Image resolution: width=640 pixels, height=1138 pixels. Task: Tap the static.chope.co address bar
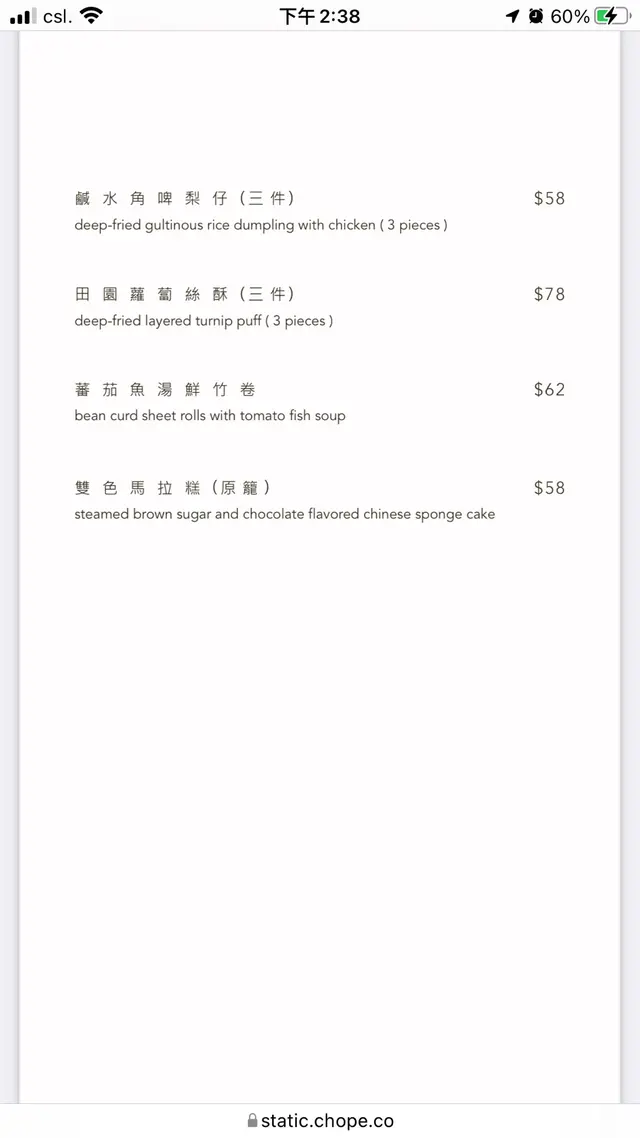point(320,1121)
